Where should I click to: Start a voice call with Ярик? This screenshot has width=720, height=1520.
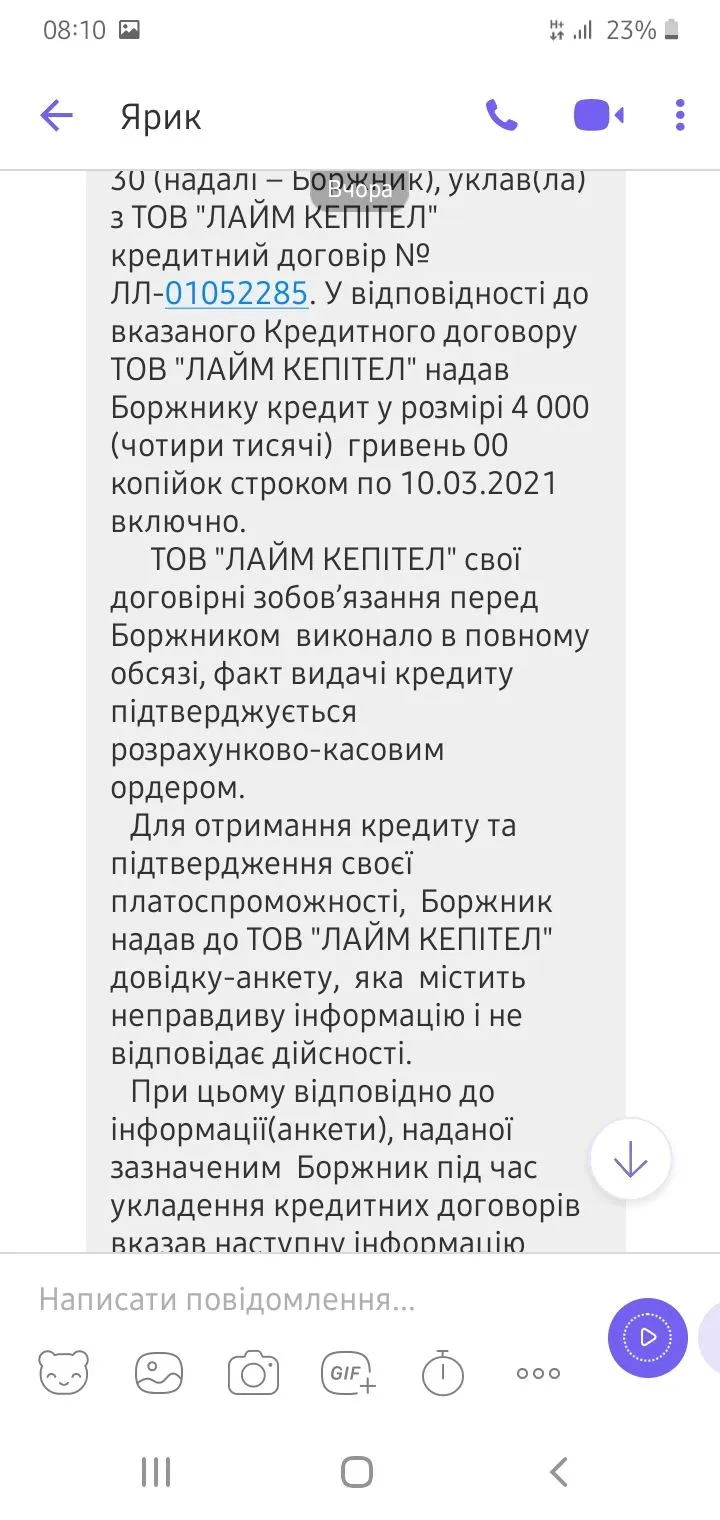click(x=501, y=116)
